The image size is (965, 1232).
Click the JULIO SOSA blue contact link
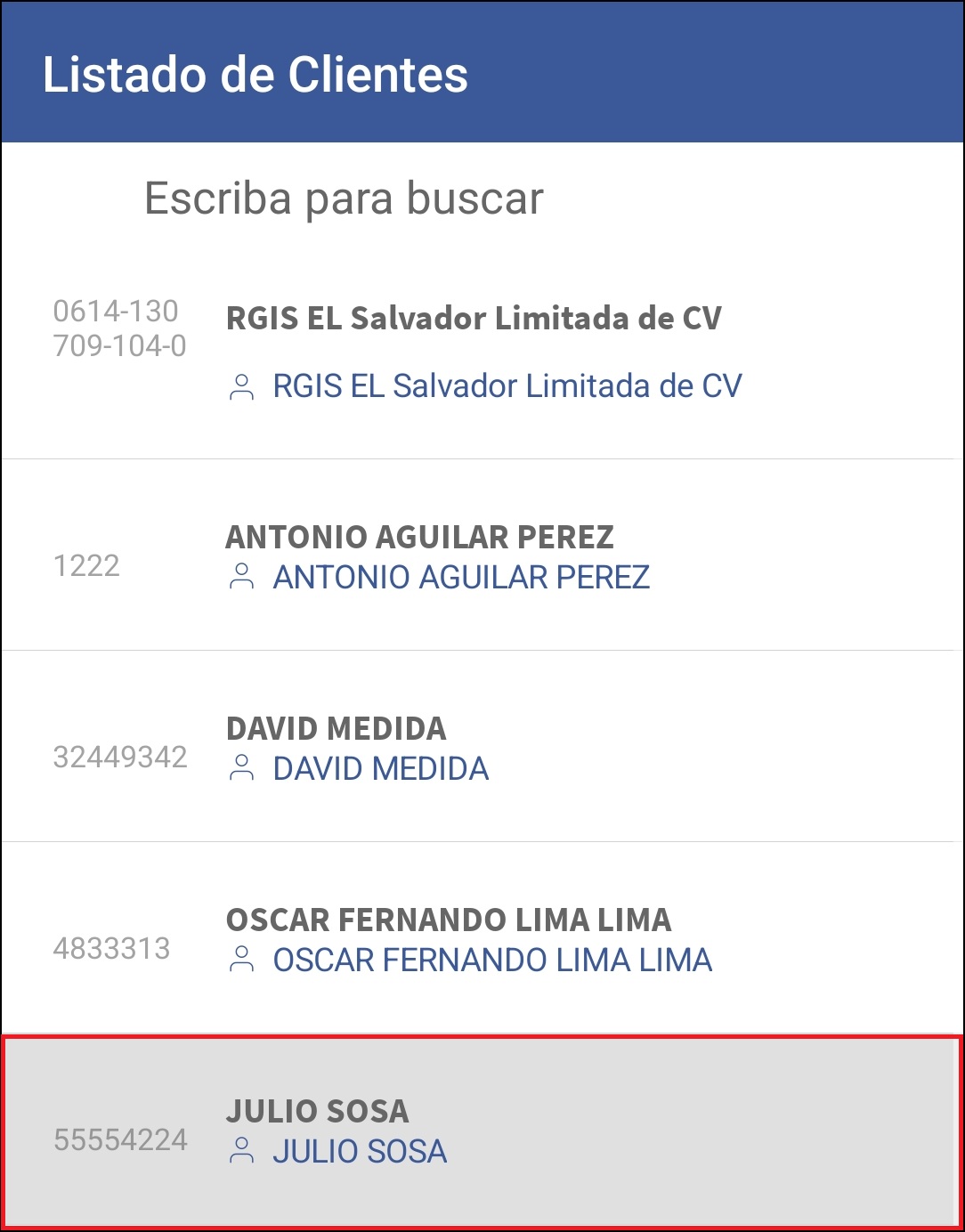coord(359,1152)
